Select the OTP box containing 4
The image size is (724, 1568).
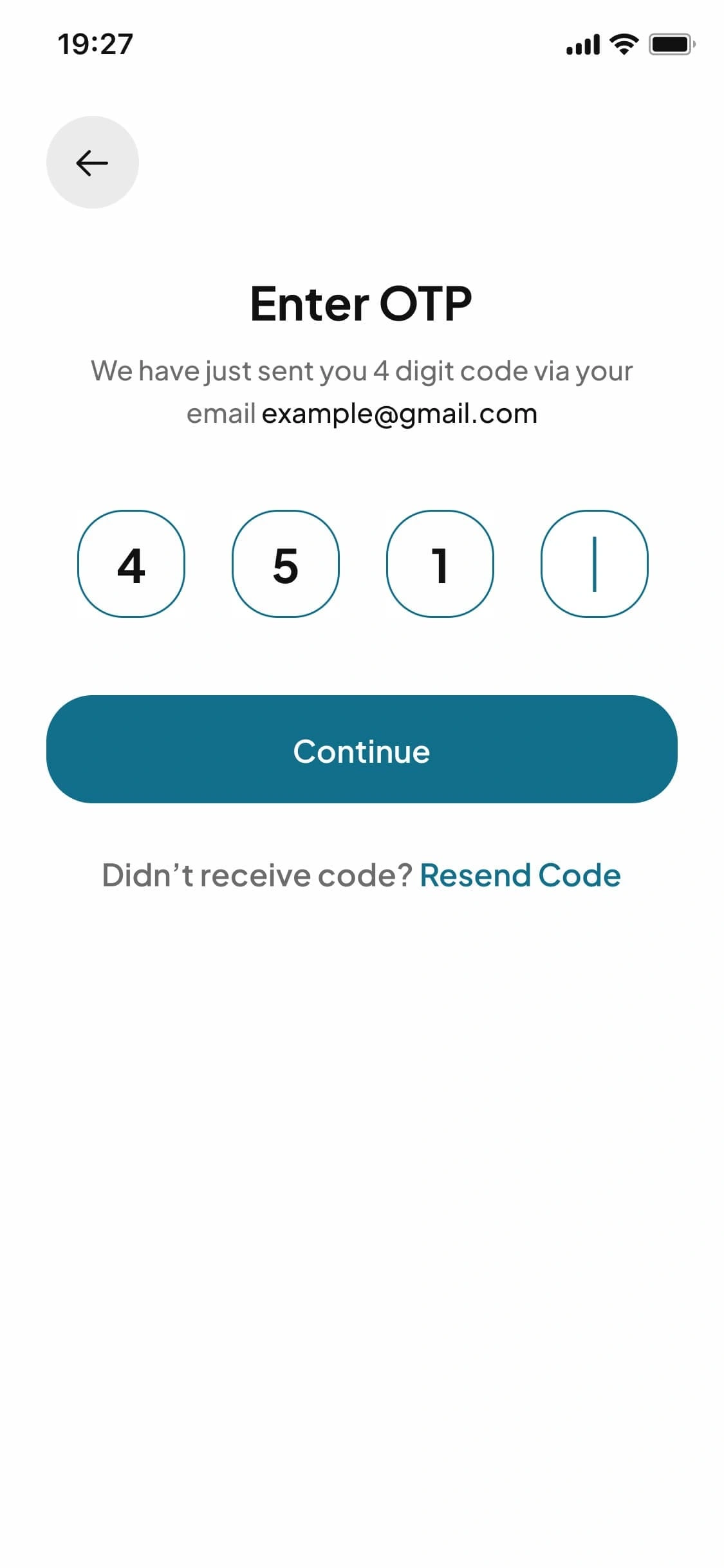(x=131, y=564)
